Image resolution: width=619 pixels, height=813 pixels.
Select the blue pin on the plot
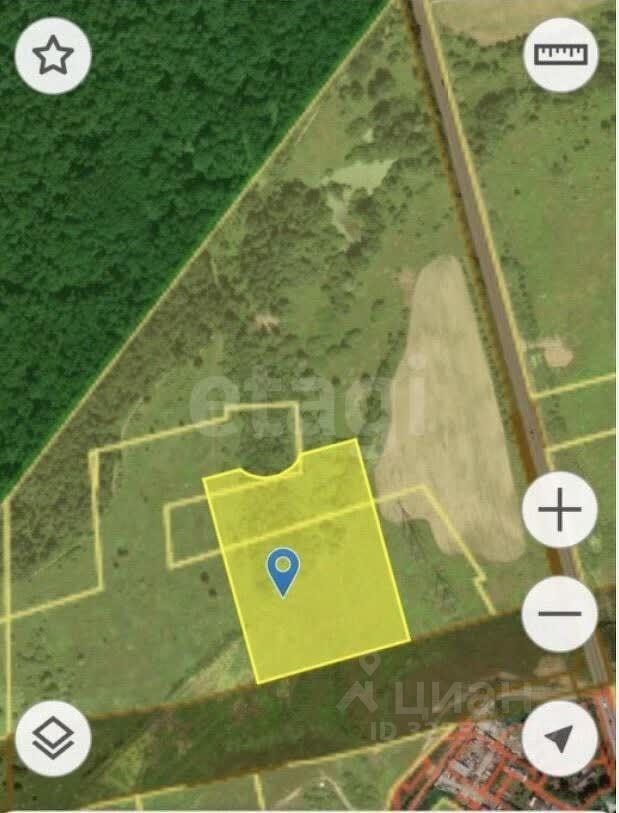(283, 571)
